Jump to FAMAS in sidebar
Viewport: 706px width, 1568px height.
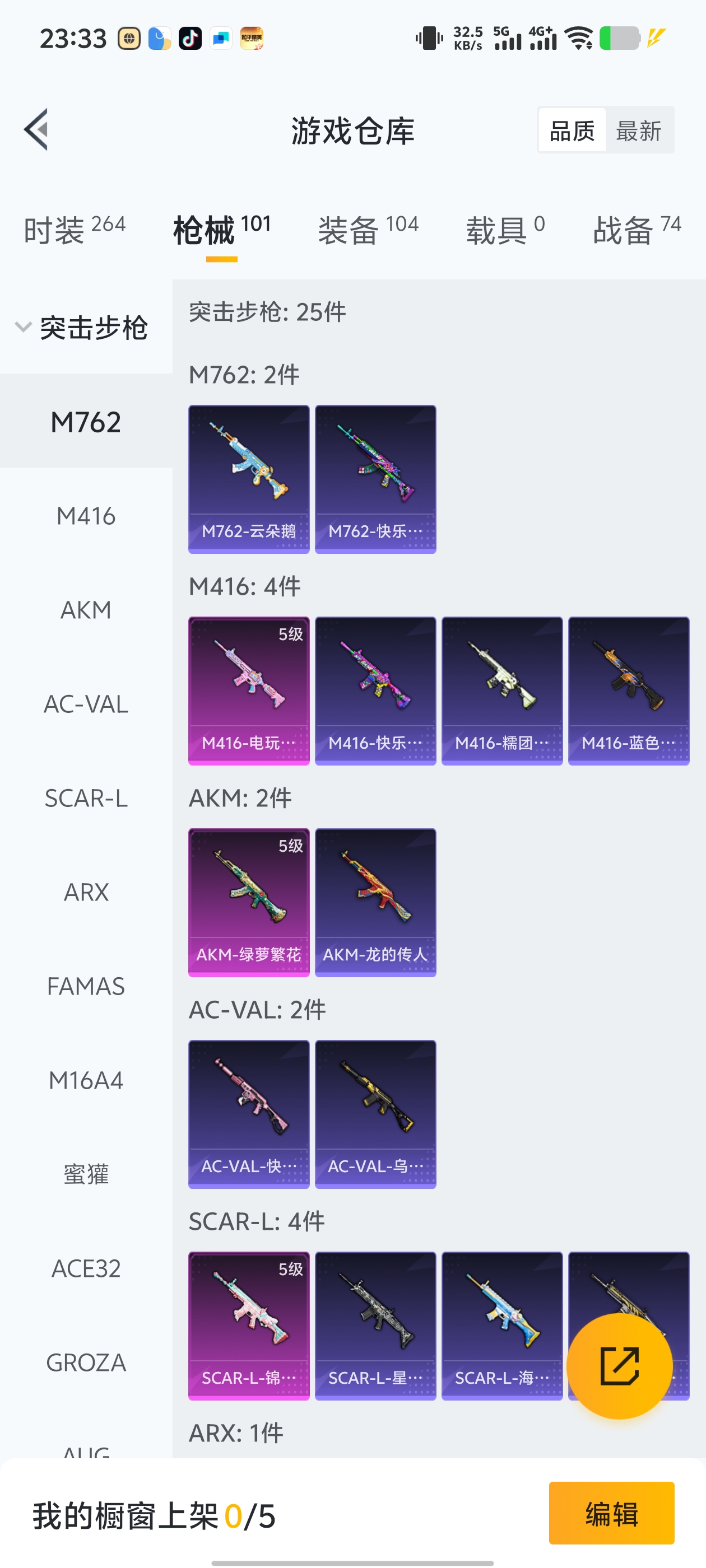86,986
